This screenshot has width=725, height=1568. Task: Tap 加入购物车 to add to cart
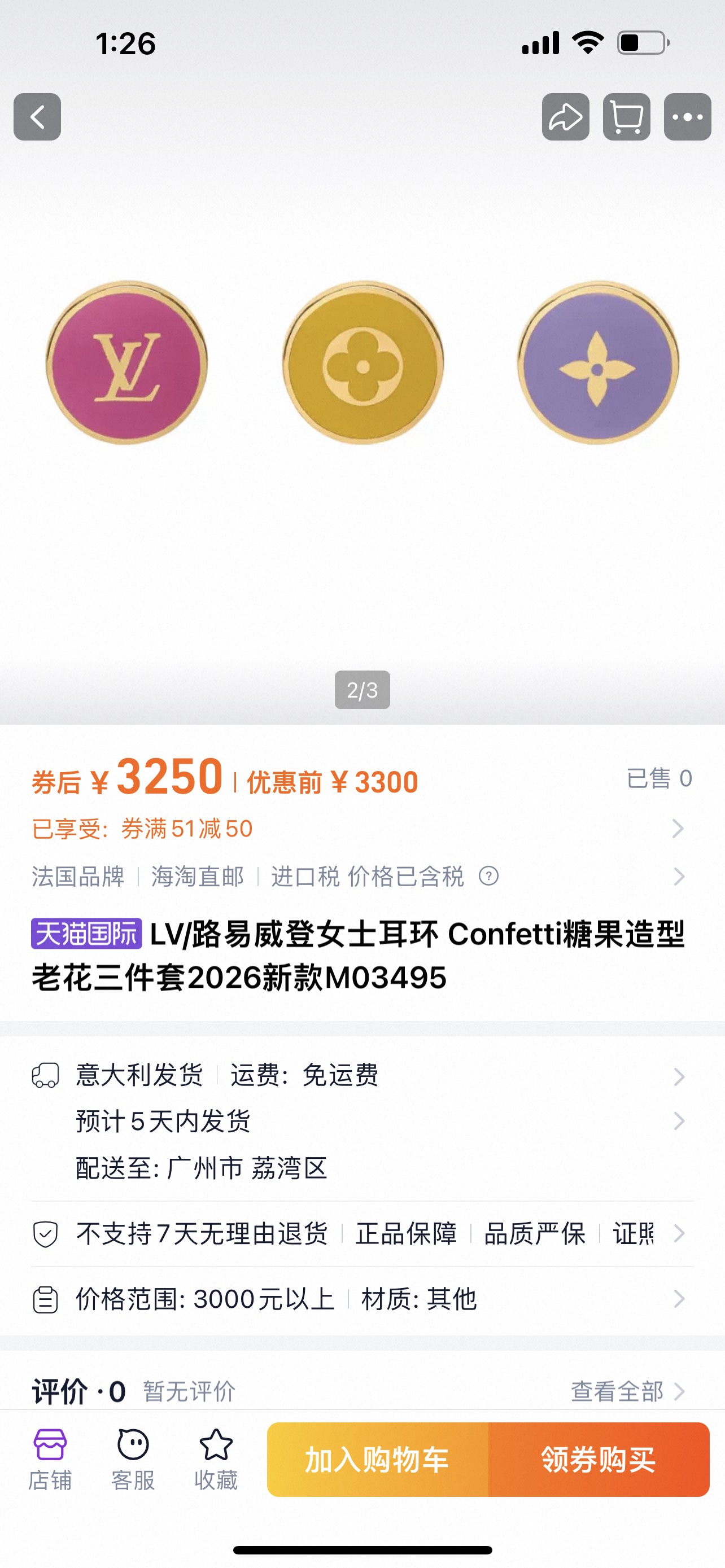[x=377, y=1460]
